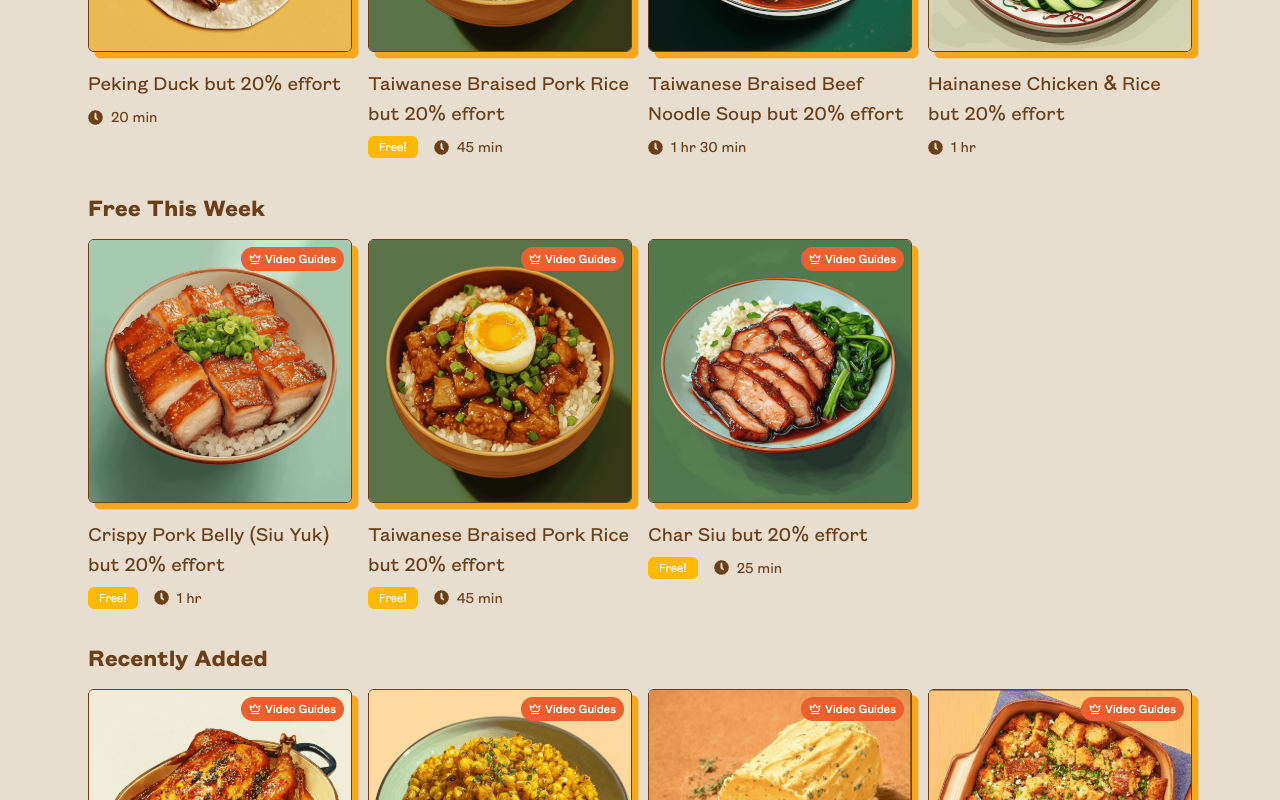Open Hainanese Chicken & Rice recipe

[1044, 98]
